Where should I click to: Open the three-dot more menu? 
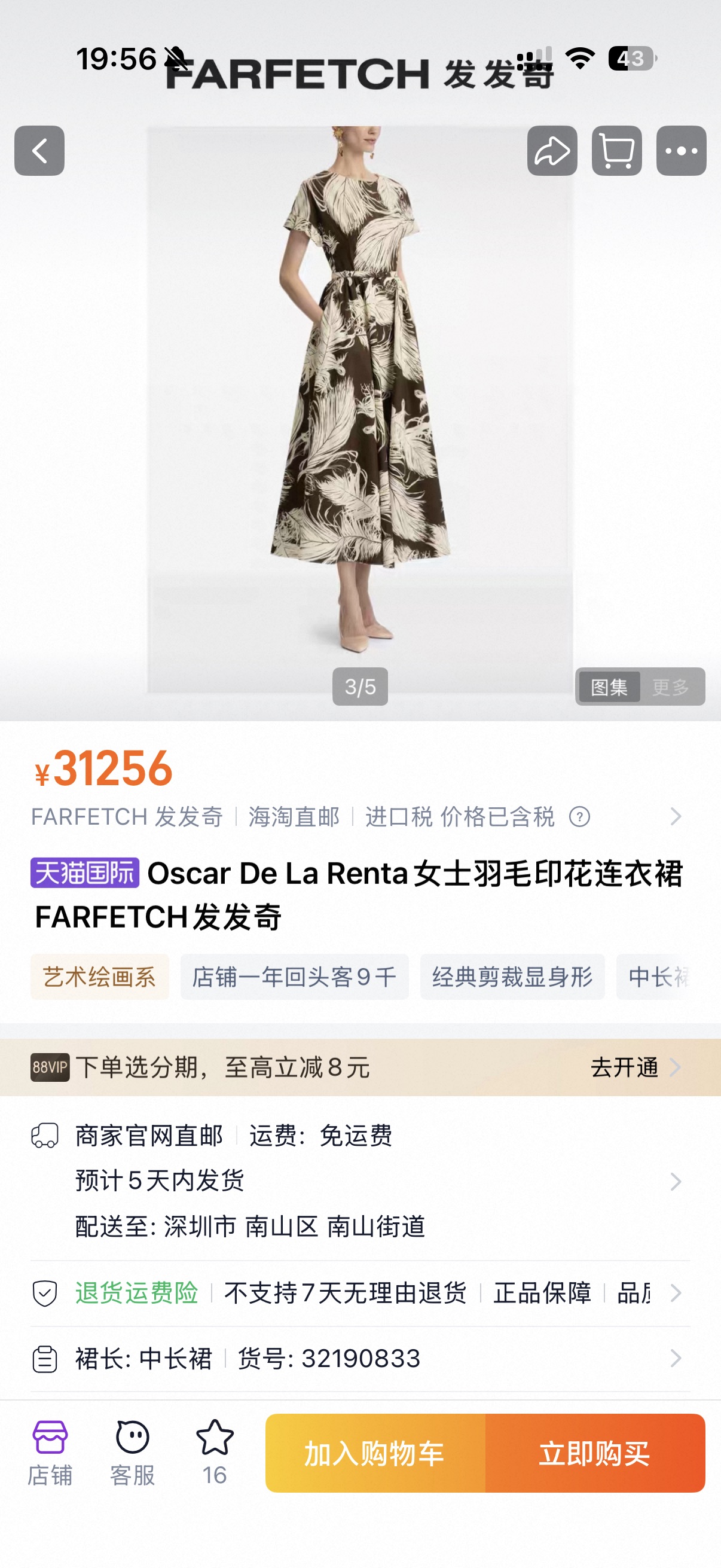coord(681,151)
